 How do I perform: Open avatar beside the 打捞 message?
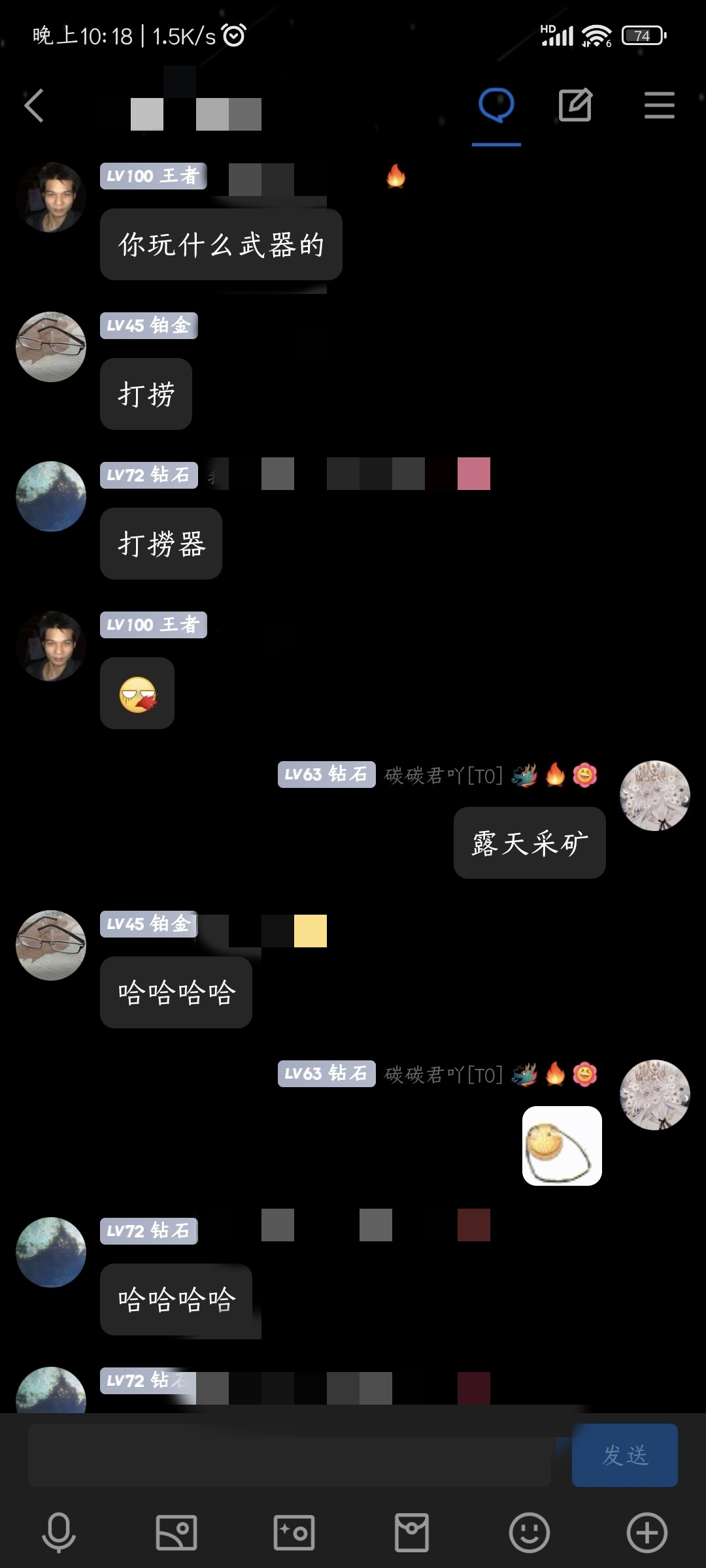51,347
